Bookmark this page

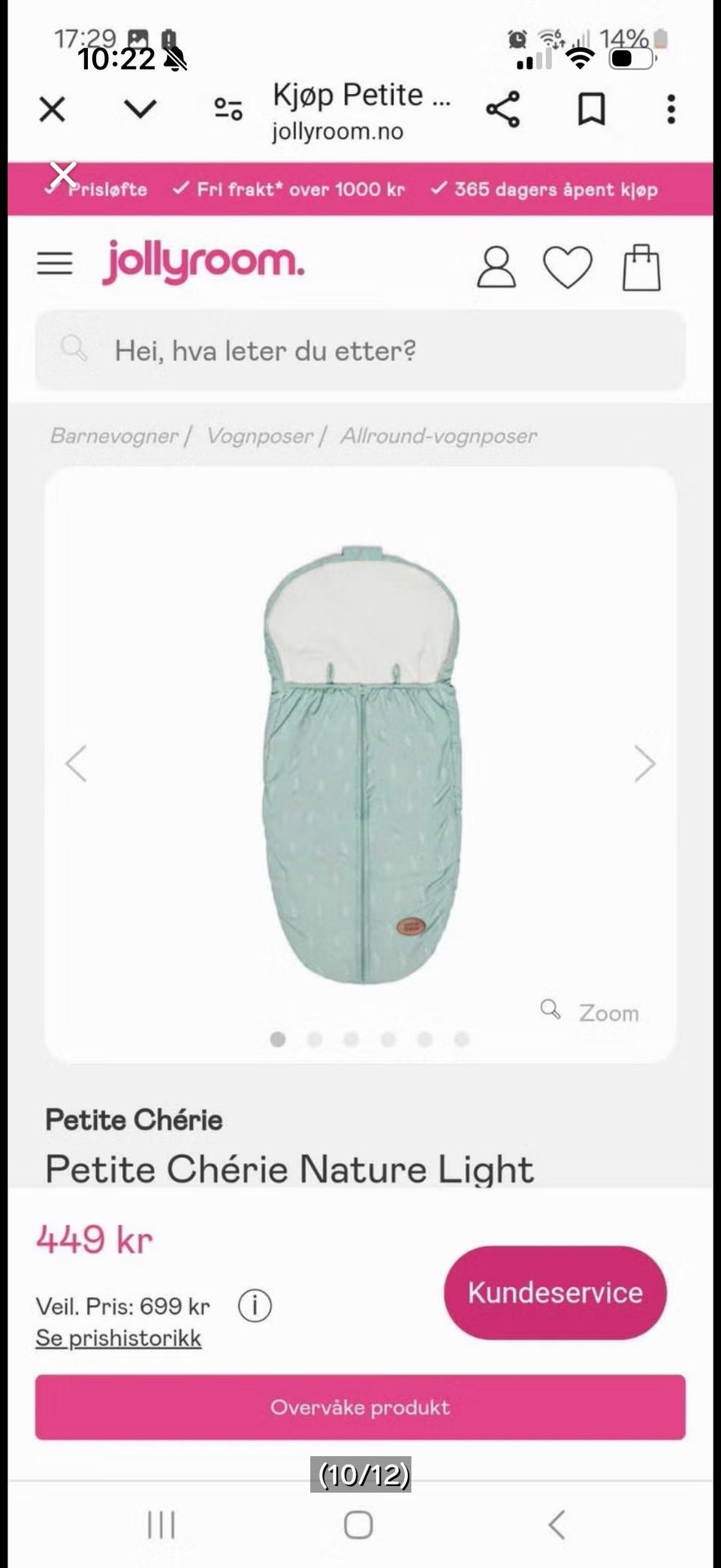pos(592,110)
